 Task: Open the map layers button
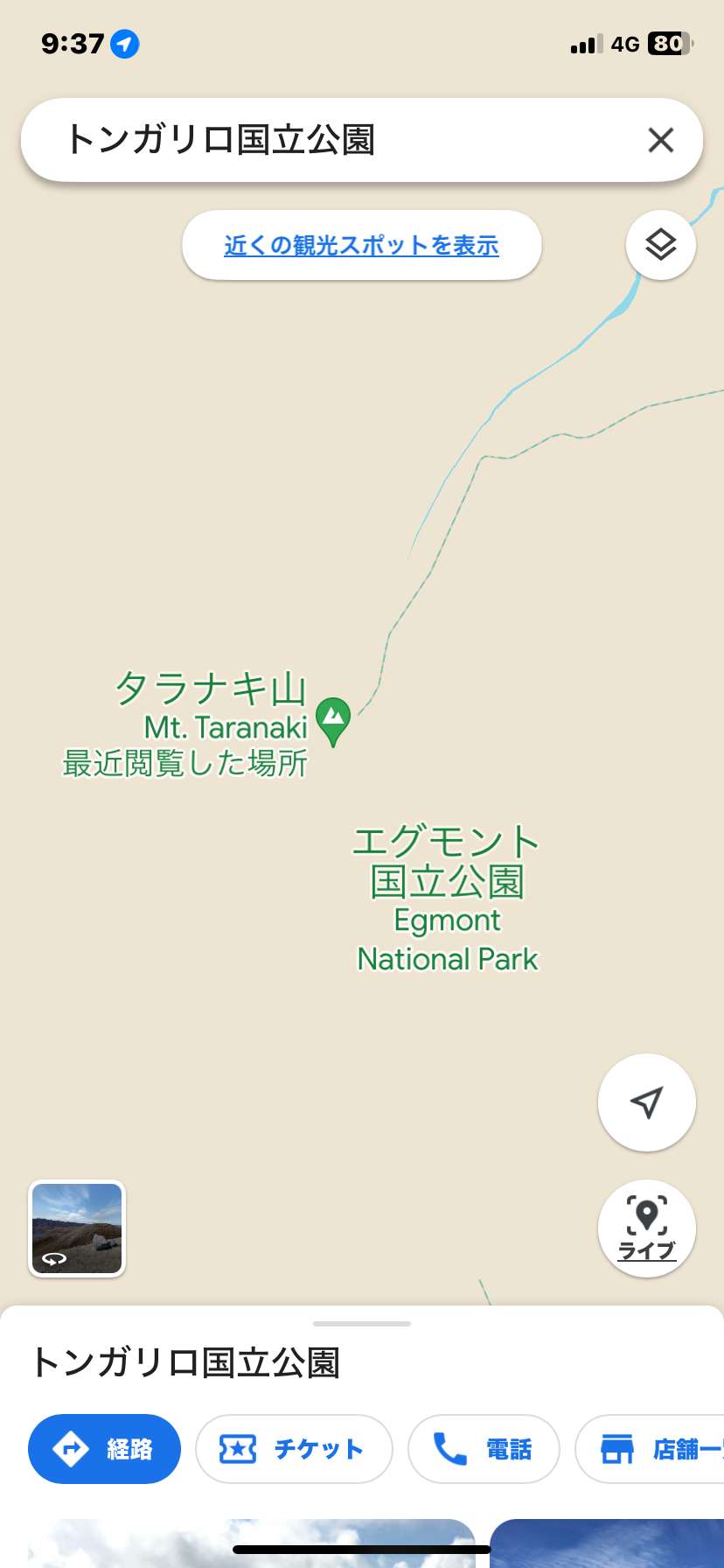(x=661, y=245)
